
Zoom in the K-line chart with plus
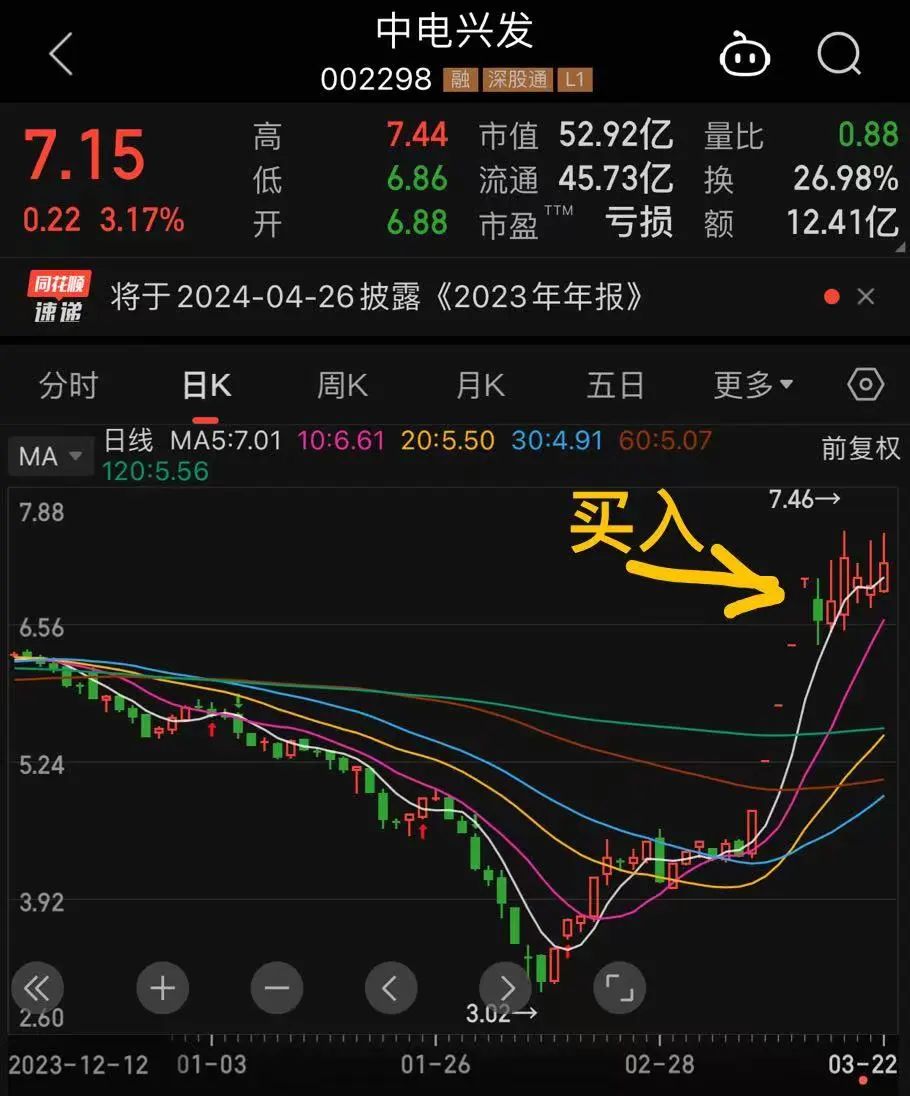point(162,989)
